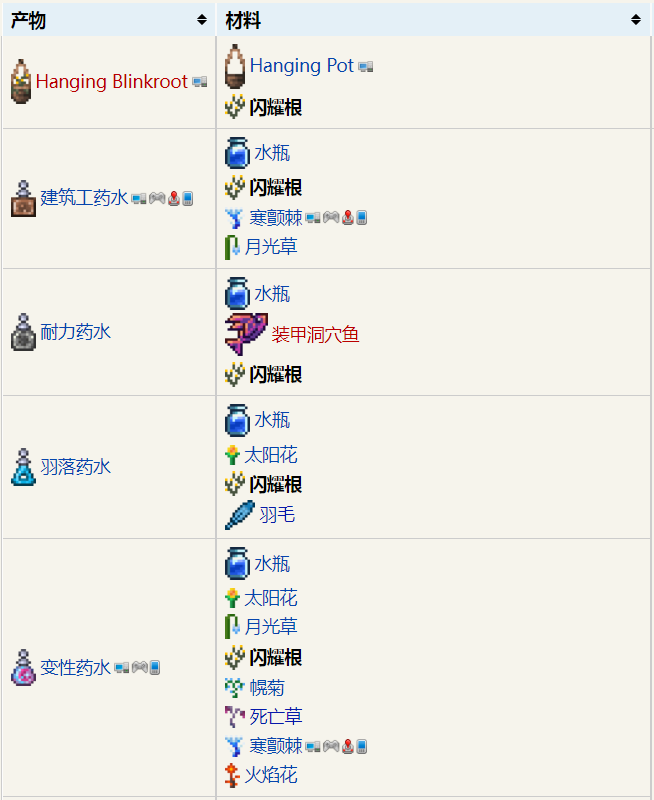This screenshot has width=654, height=800.
Task: Open the 死亡草 material link
Action: 275,717
